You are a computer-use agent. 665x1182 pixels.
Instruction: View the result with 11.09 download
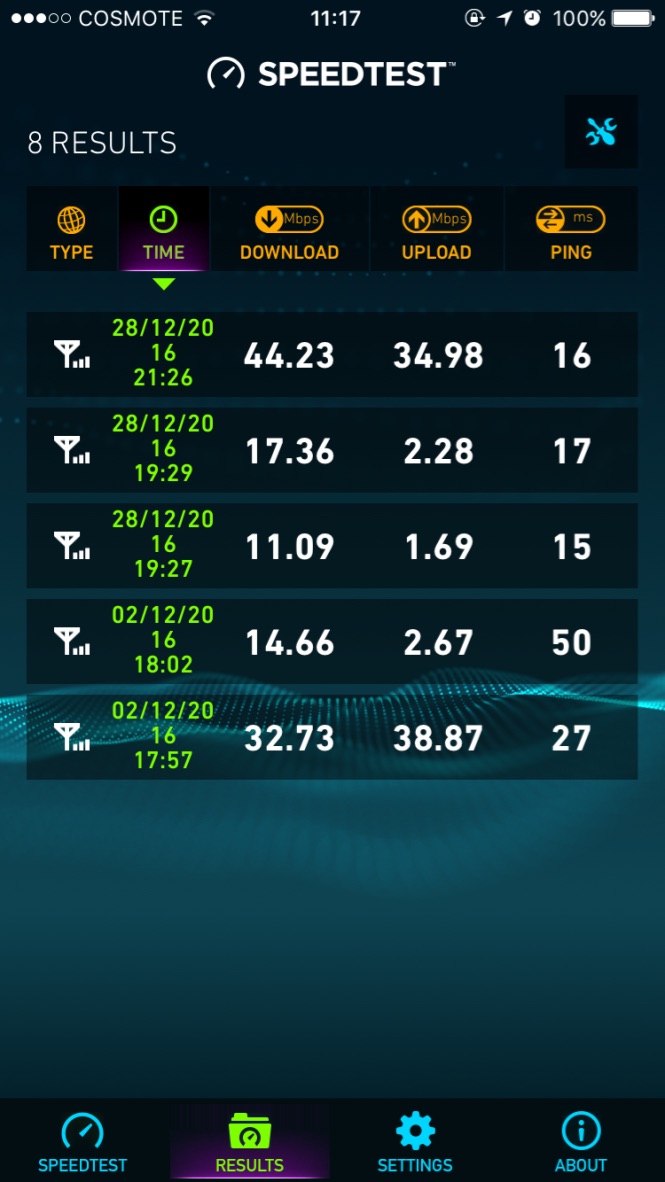[332, 546]
